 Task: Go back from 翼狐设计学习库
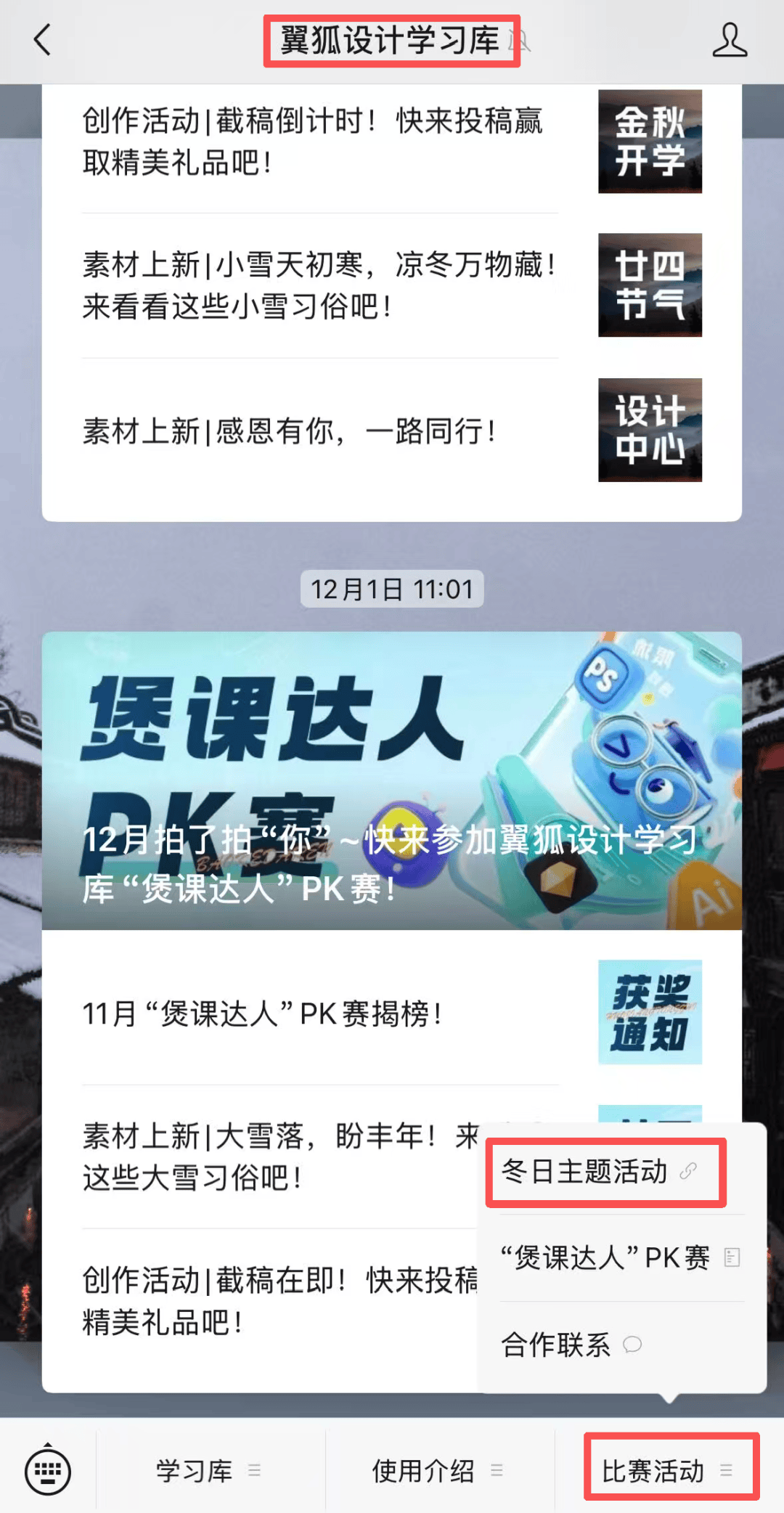click(x=42, y=40)
